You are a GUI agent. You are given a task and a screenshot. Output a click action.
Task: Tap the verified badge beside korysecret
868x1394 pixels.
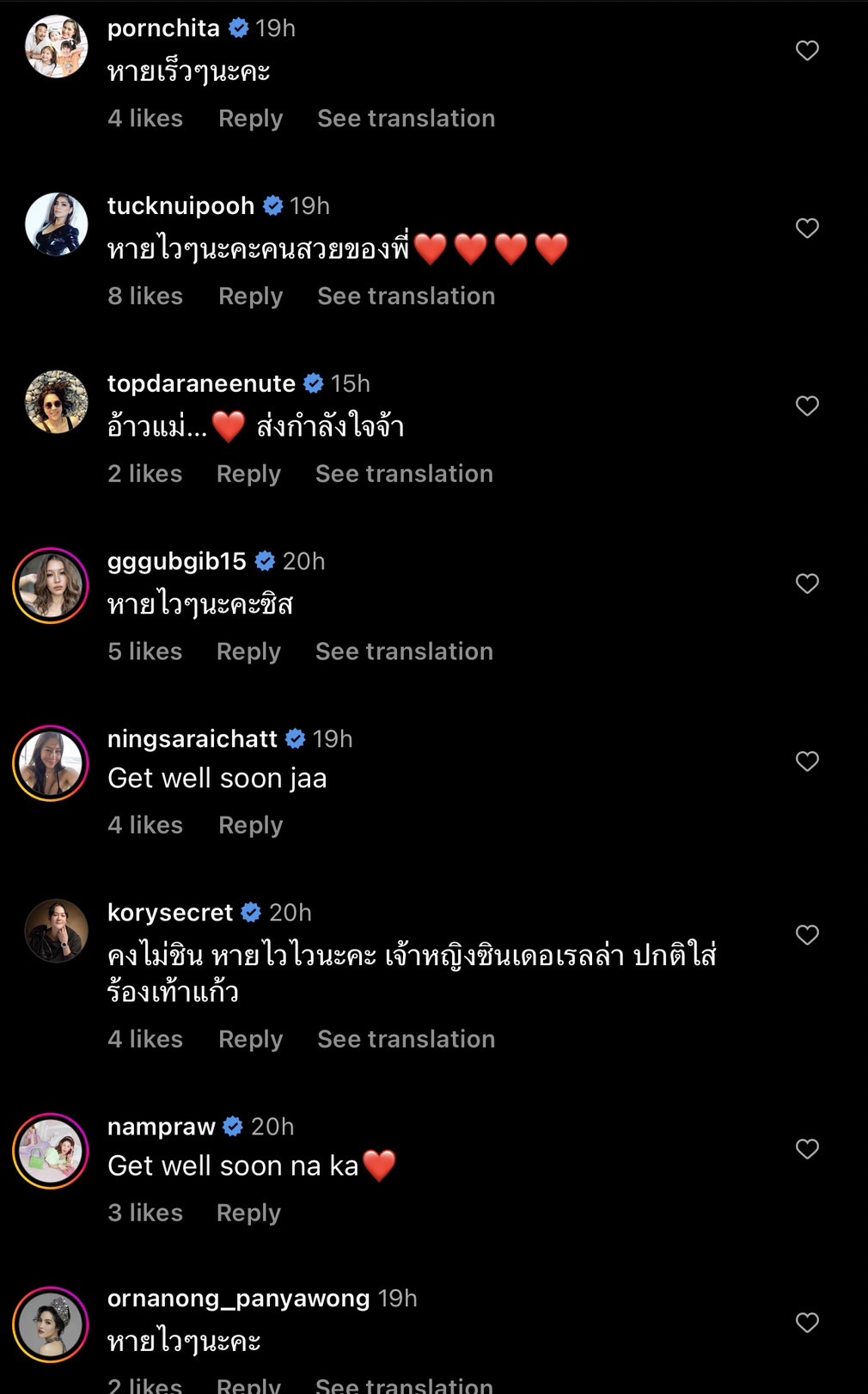[252, 912]
